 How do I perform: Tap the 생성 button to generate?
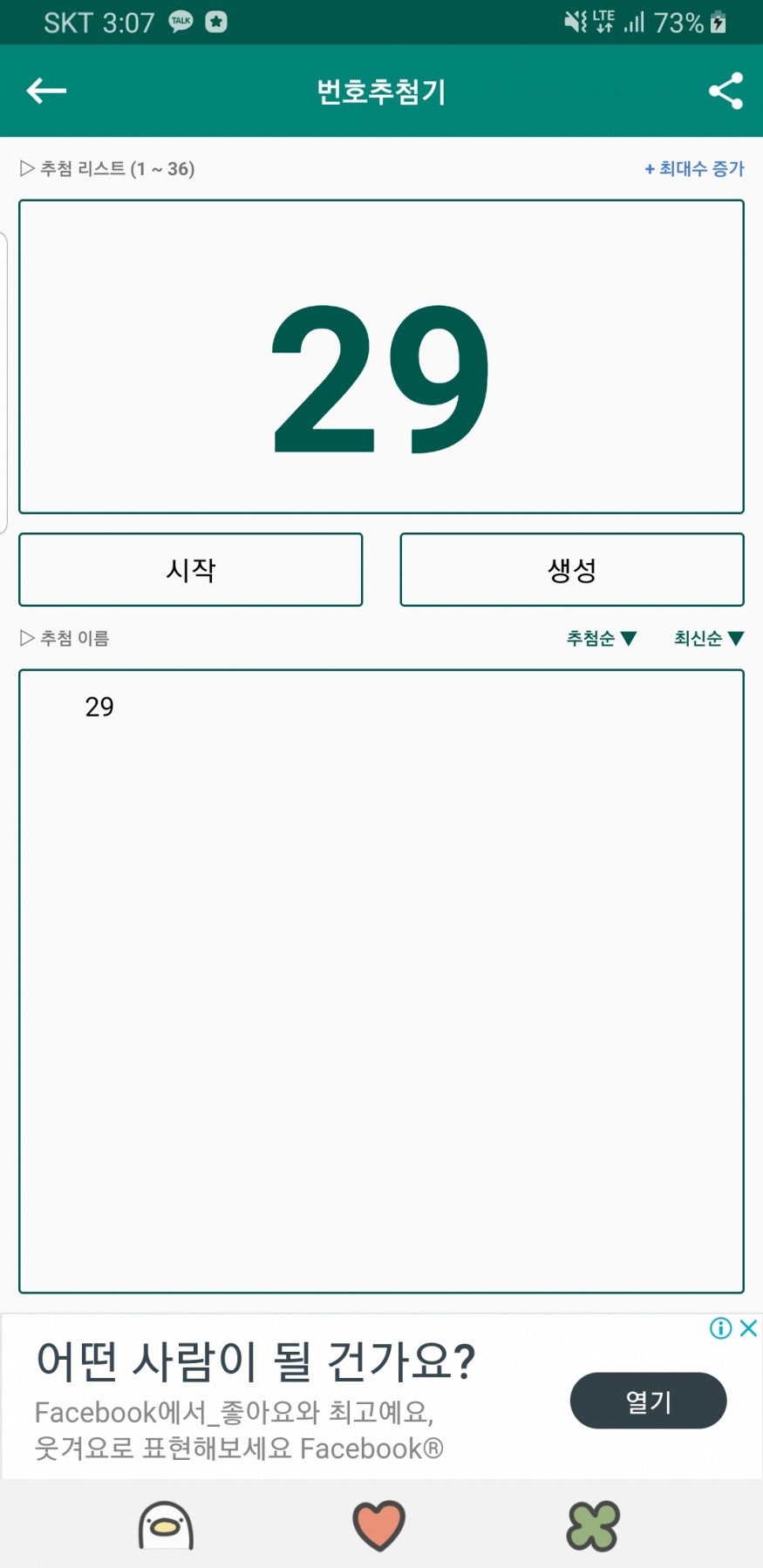pos(571,570)
